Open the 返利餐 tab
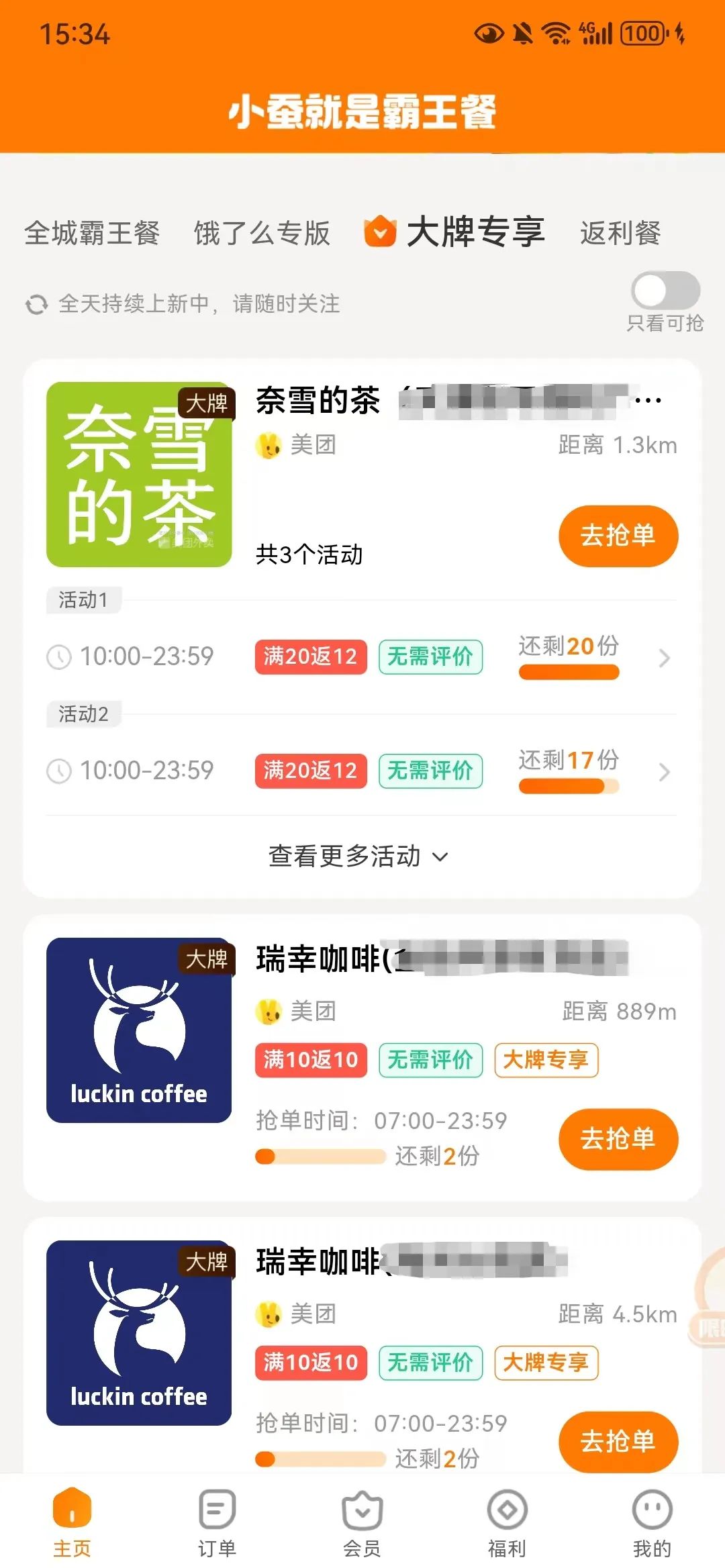725x1568 pixels. pos(620,234)
